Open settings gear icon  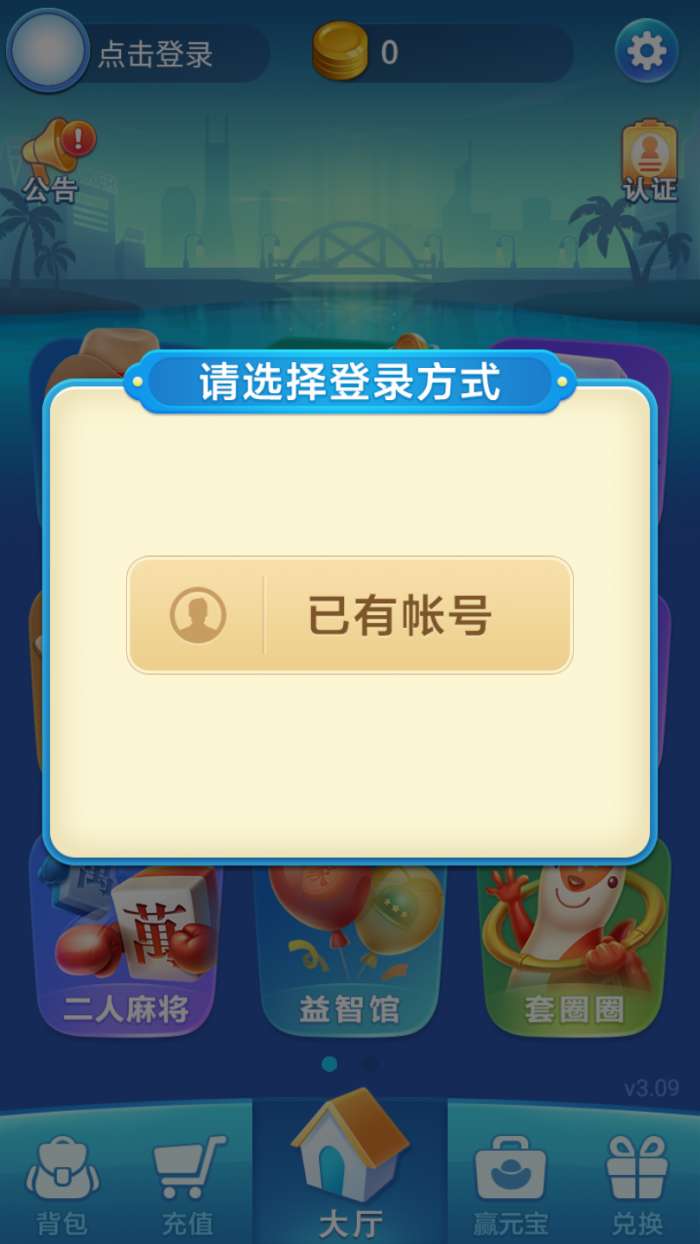coord(646,50)
